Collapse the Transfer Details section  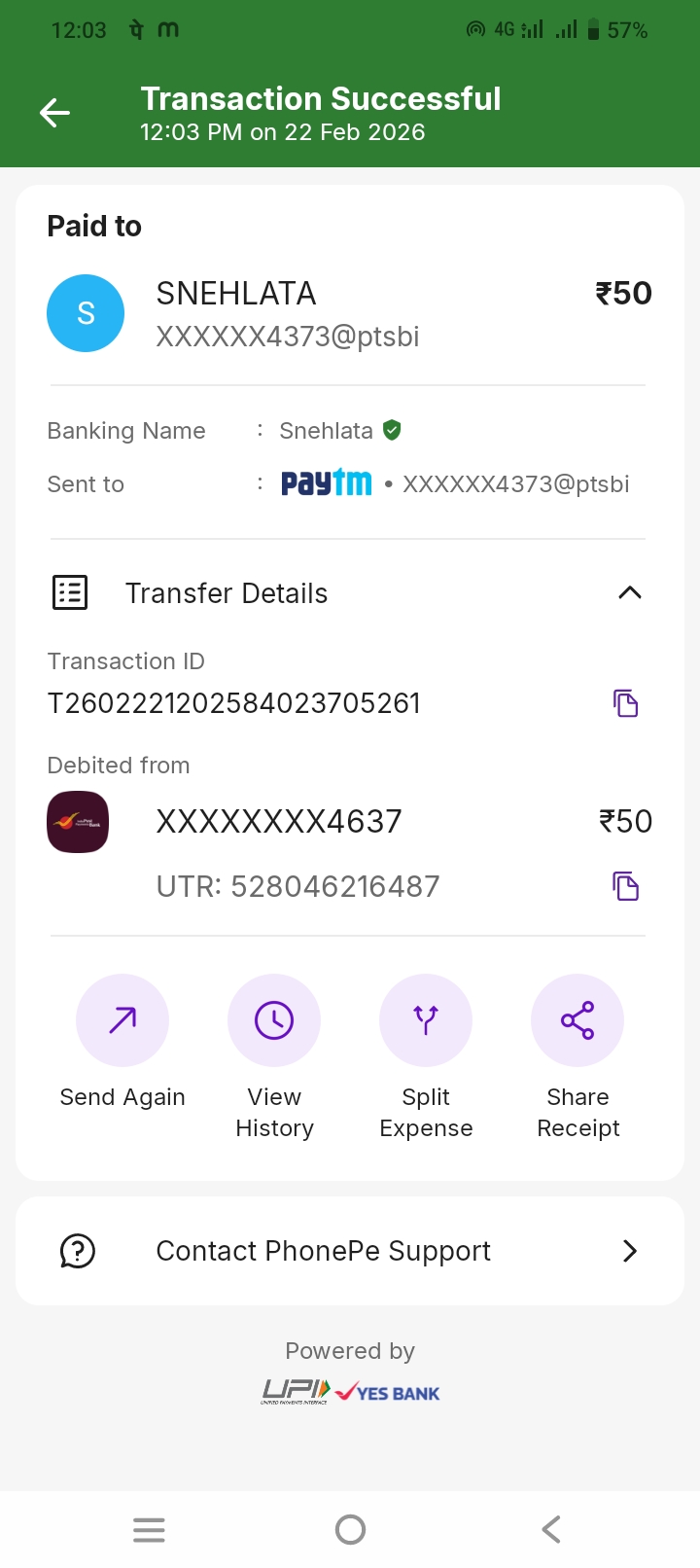pos(629,592)
